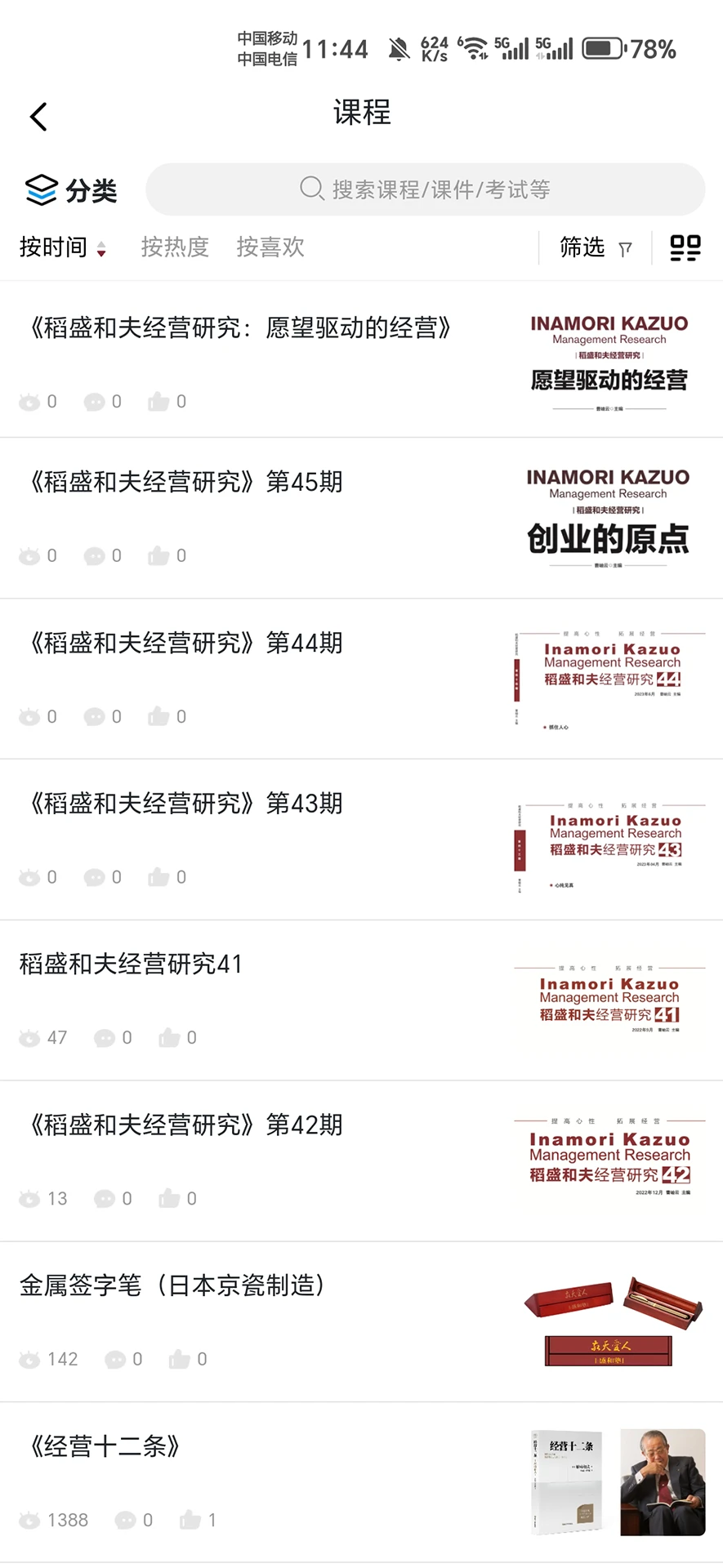Like the 《稻盛和夫经营研究》第42期 course

tap(170, 1198)
